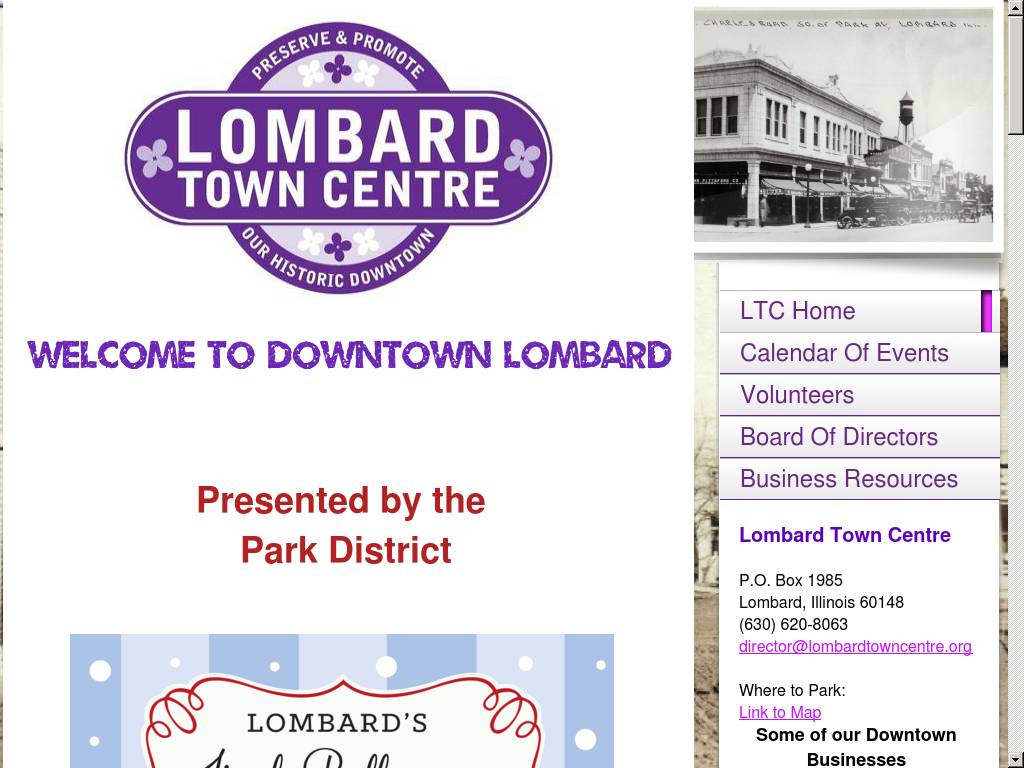Email director@lombardtowncentre.org
The image size is (1024, 768).
(855, 646)
